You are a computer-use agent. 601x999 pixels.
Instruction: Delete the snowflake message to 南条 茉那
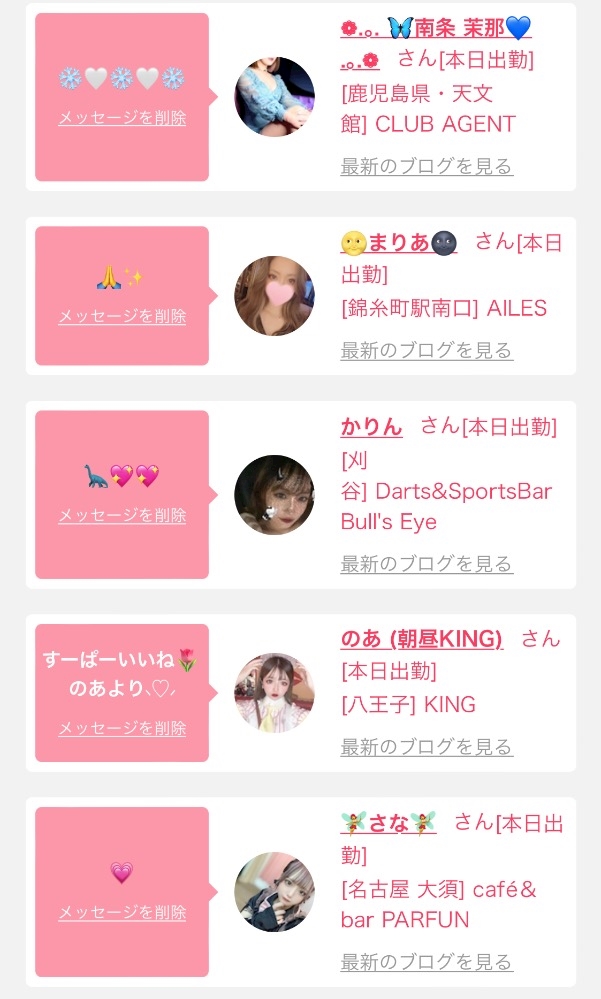click(122, 117)
